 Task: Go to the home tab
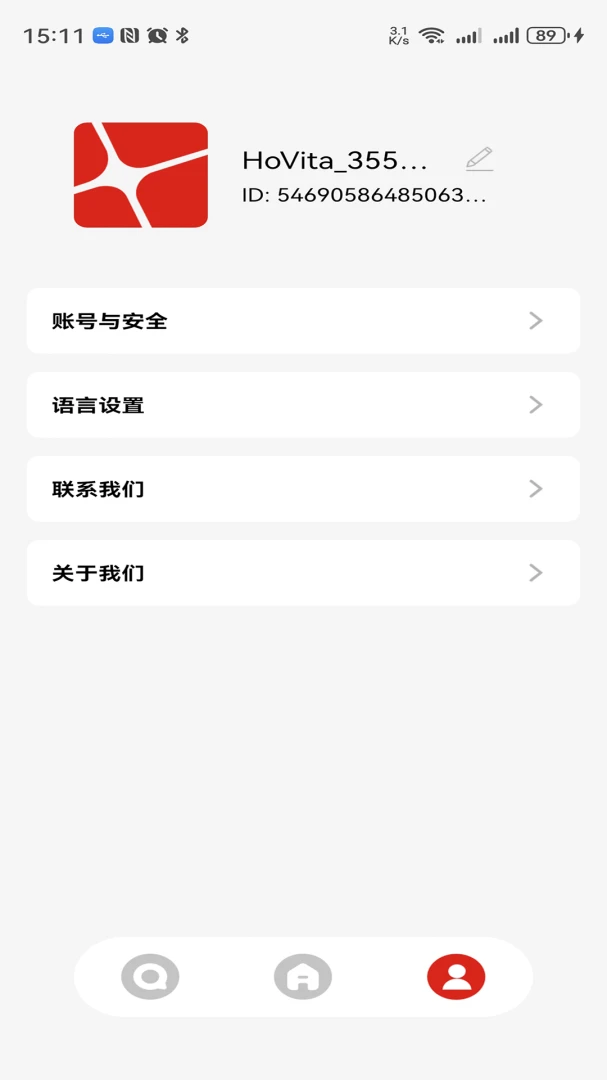[x=303, y=977]
